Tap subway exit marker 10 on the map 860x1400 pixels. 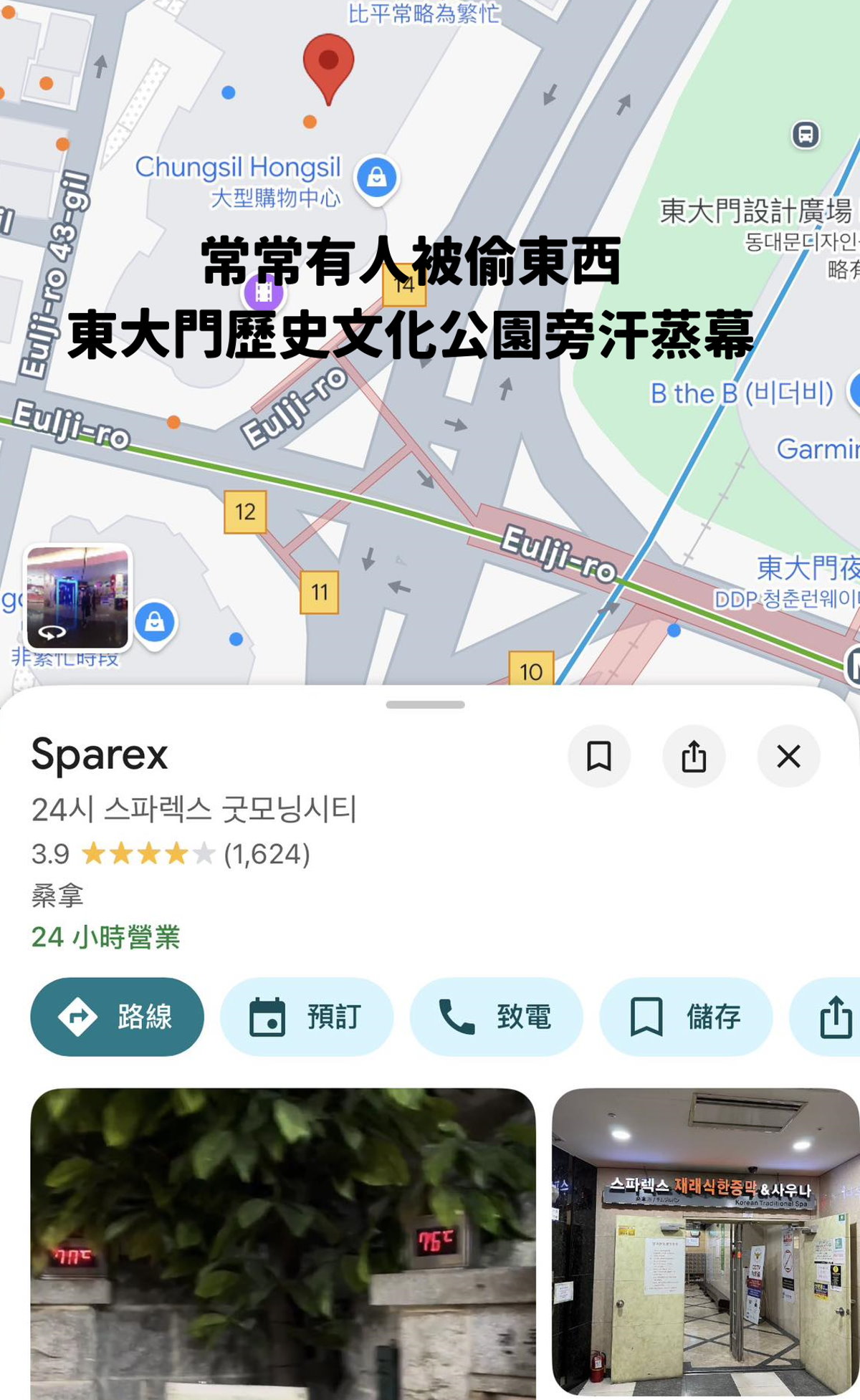pyautogui.click(x=530, y=671)
